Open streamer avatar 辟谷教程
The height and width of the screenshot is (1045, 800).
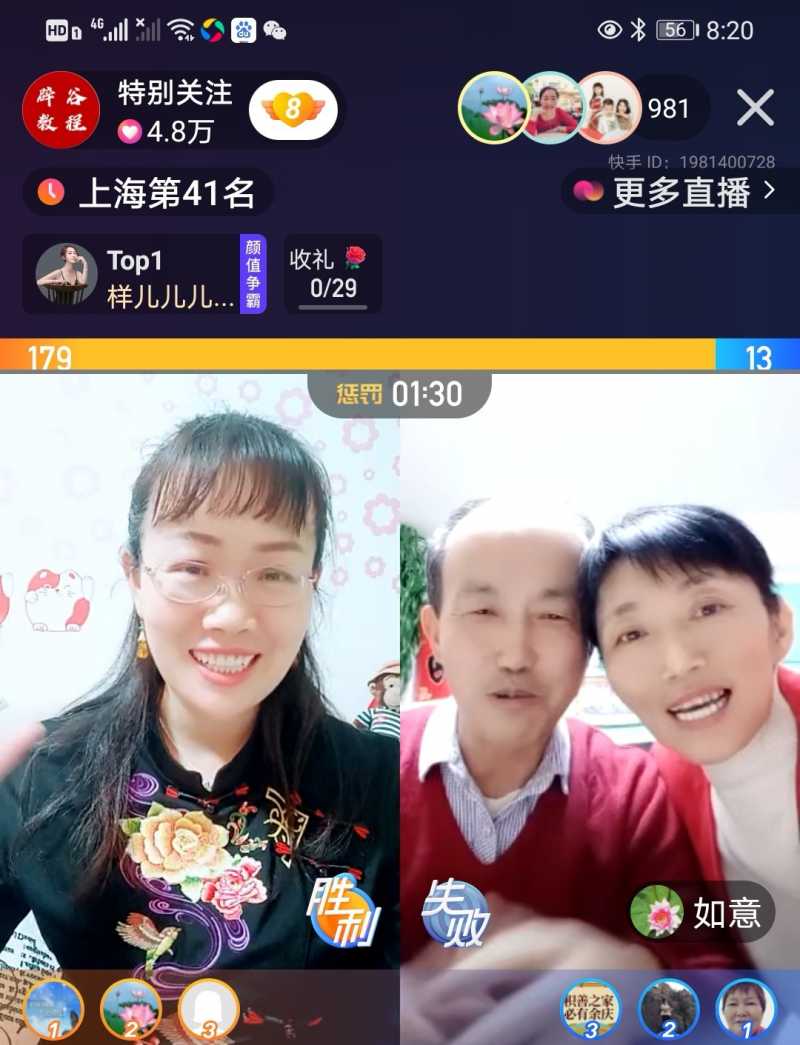tap(62, 110)
